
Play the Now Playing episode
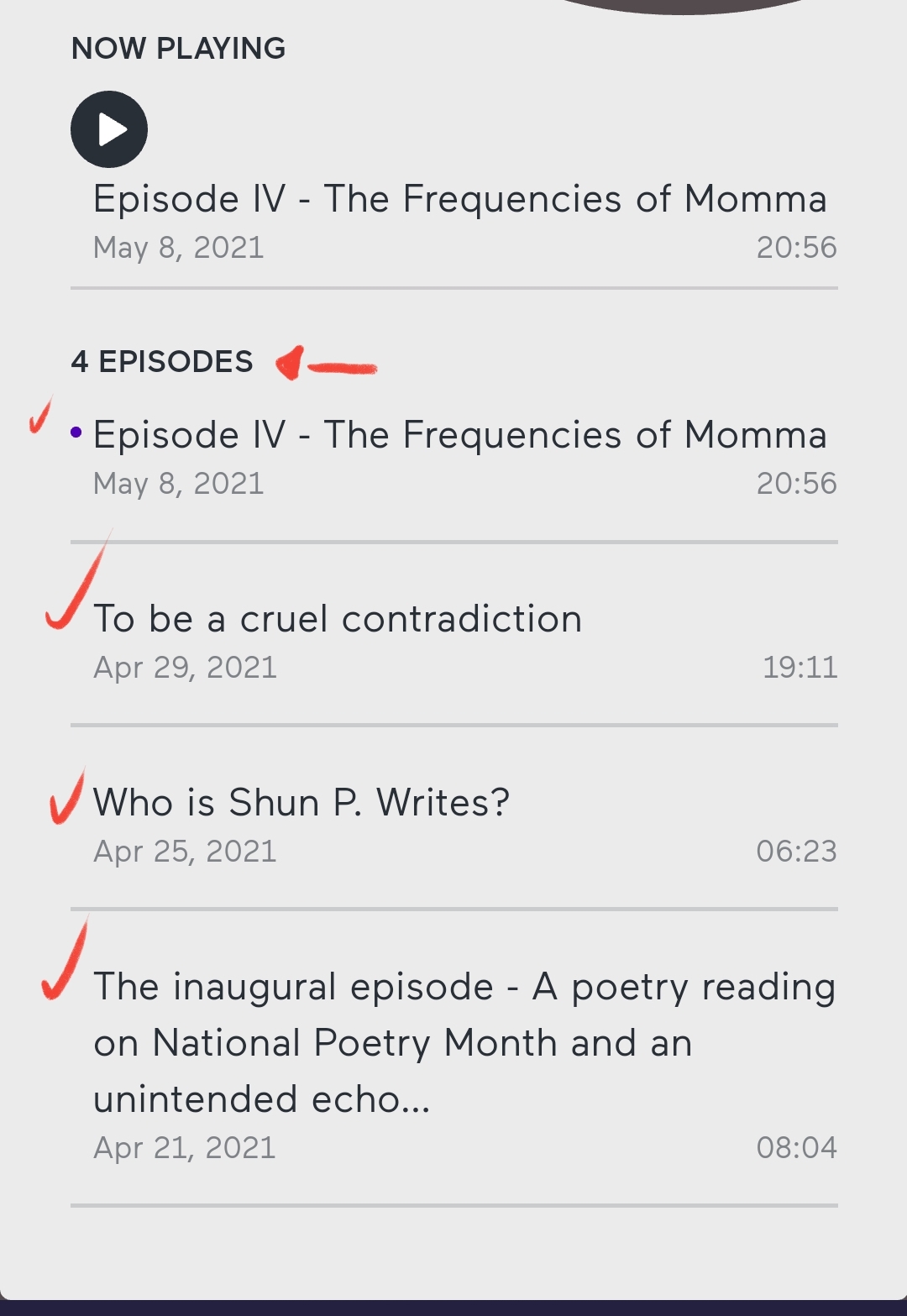click(109, 129)
